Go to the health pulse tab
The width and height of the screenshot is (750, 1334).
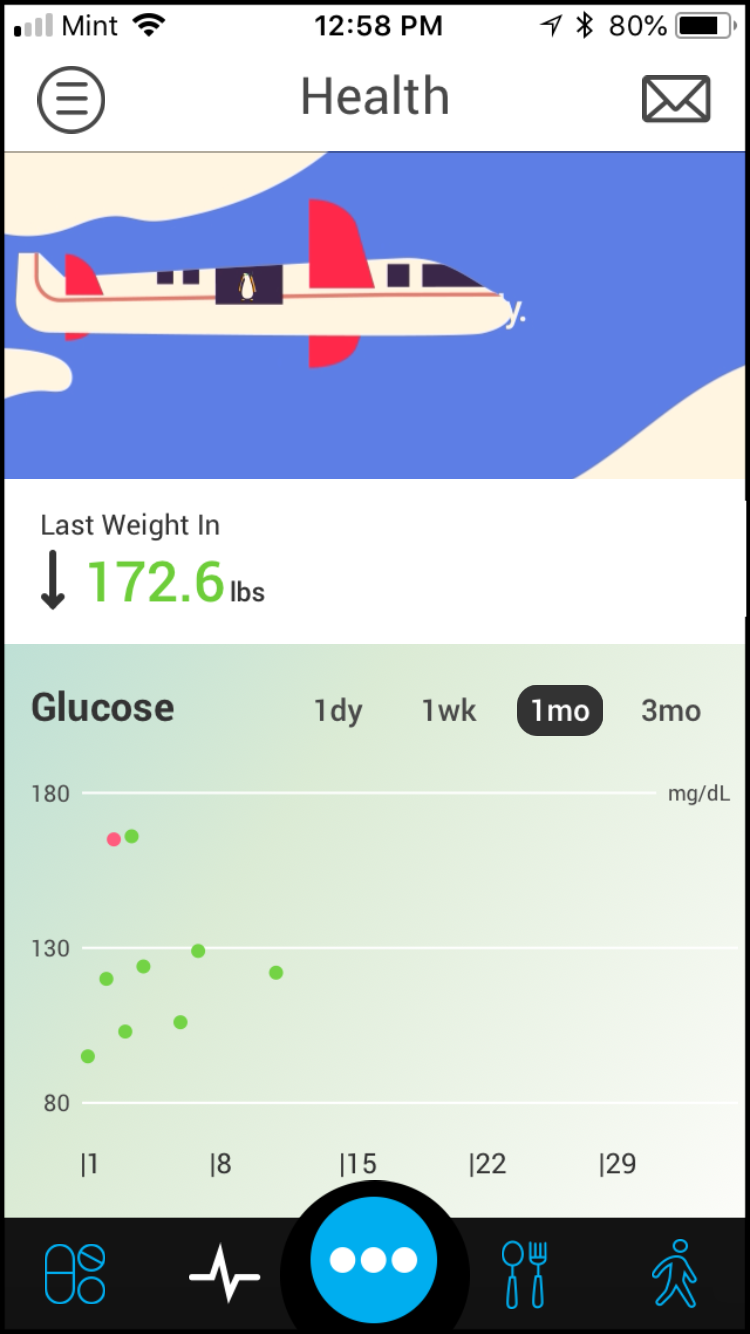225,1276
